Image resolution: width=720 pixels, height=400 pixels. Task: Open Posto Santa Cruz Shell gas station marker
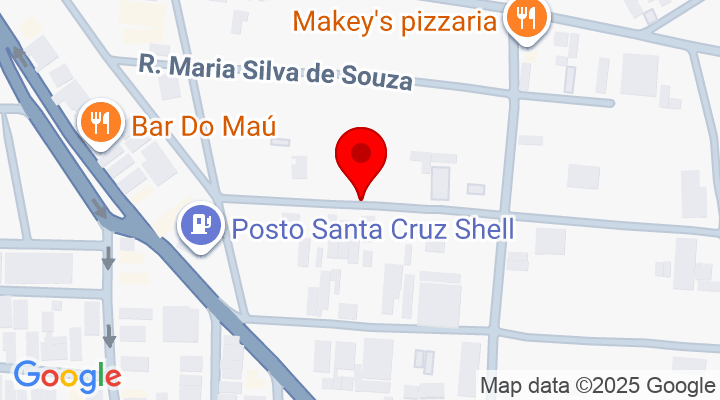(201, 225)
